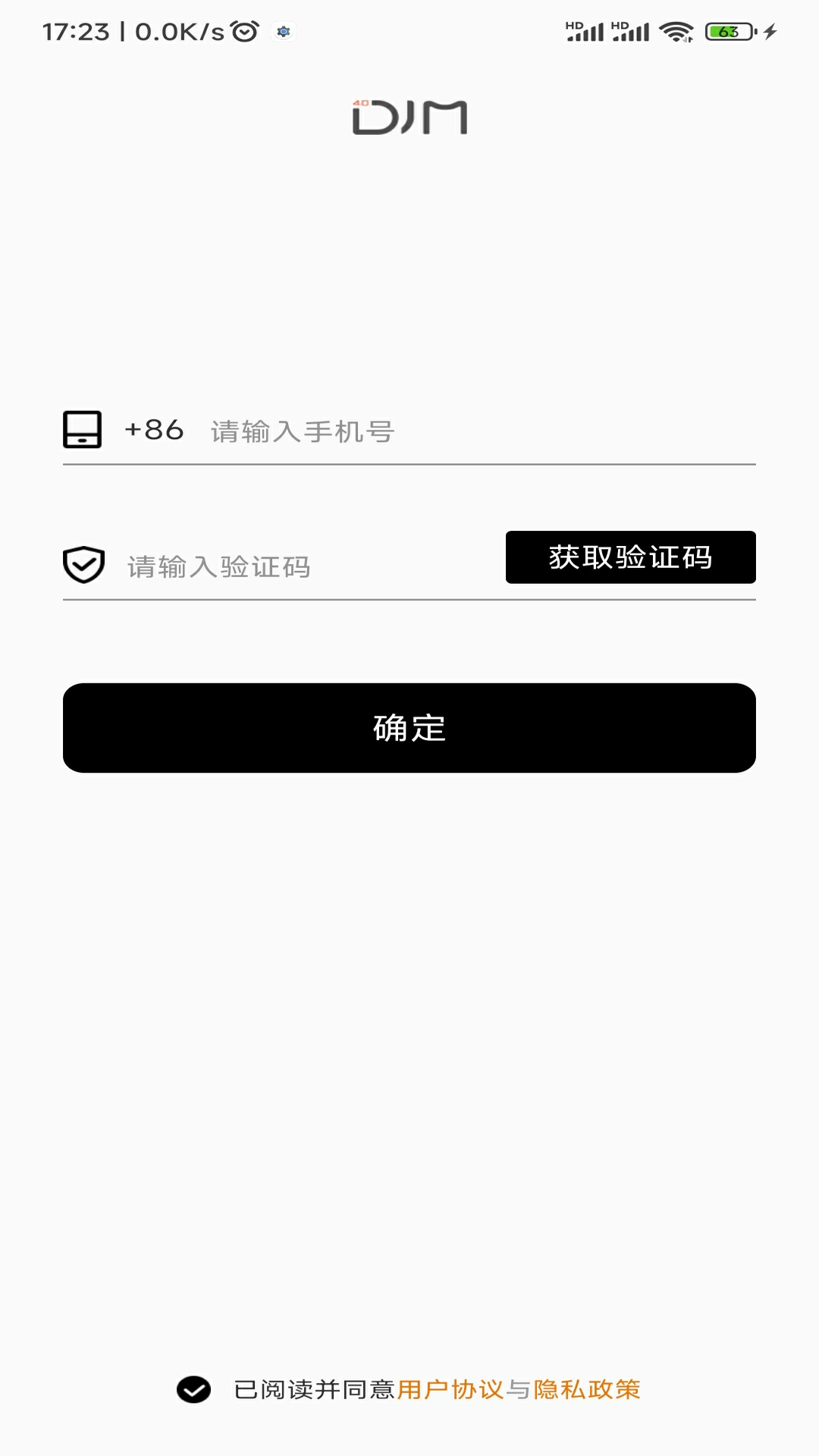The image size is (819, 1456).
Task: Tap 获取验证码 to request a code
Action: tap(630, 557)
